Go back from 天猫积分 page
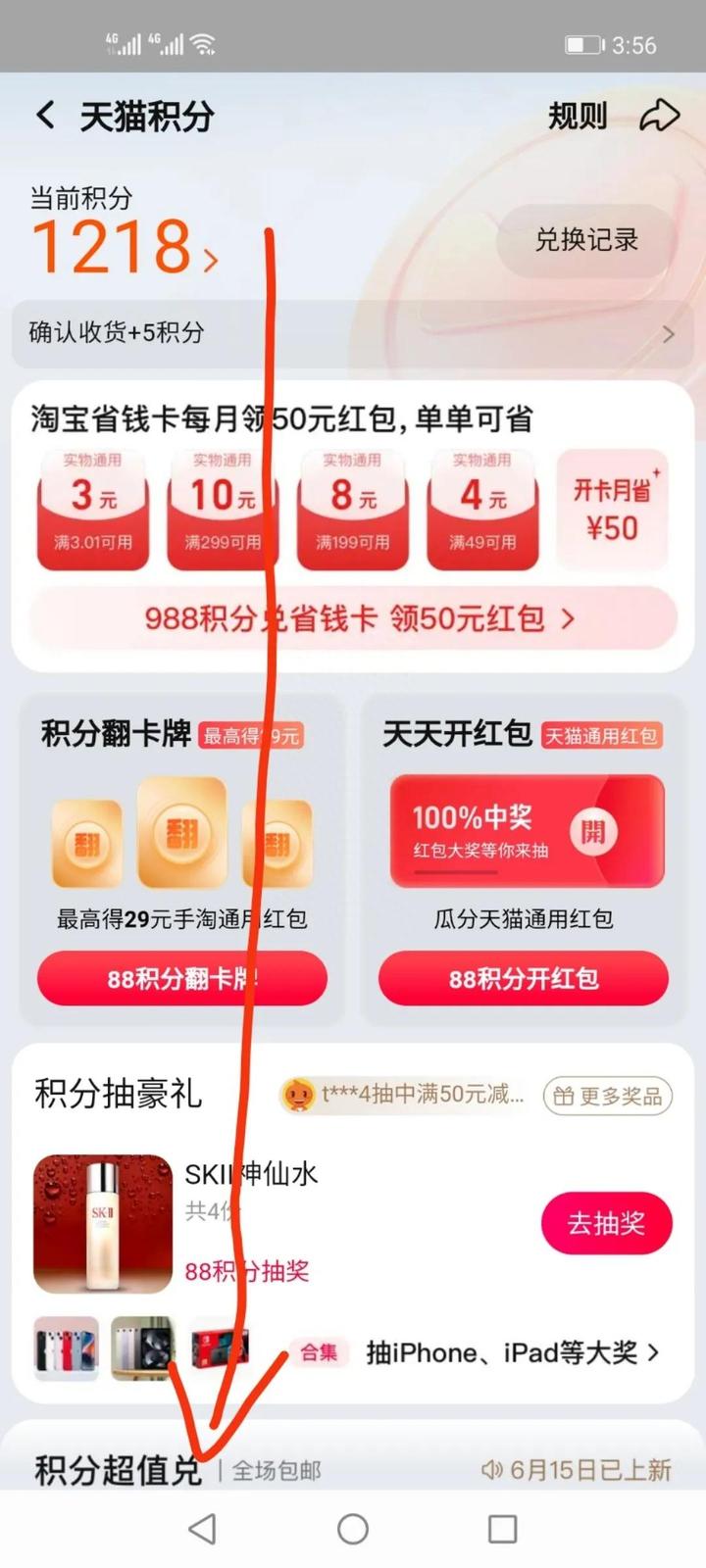706x1568 pixels. (x=46, y=116)
